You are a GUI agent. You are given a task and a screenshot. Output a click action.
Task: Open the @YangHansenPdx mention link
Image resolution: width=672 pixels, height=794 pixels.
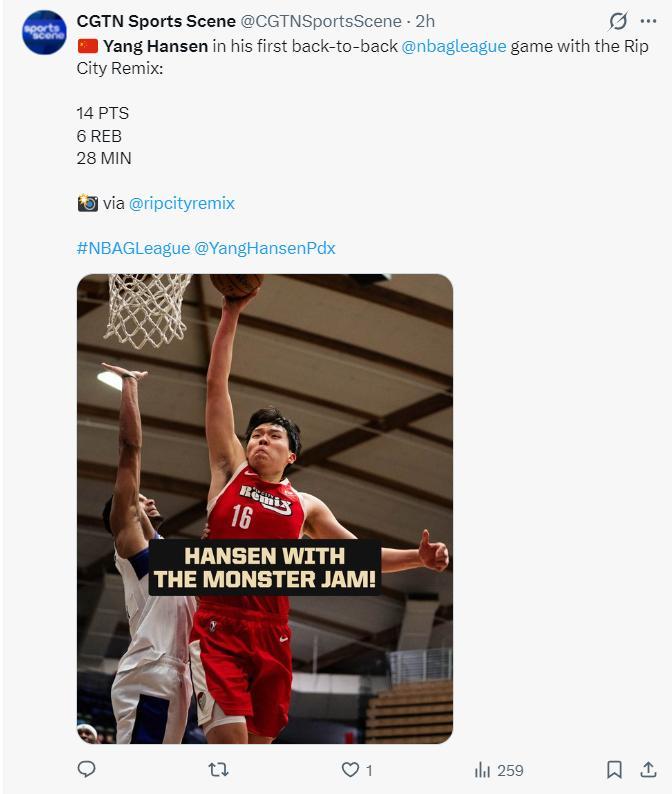265,248
